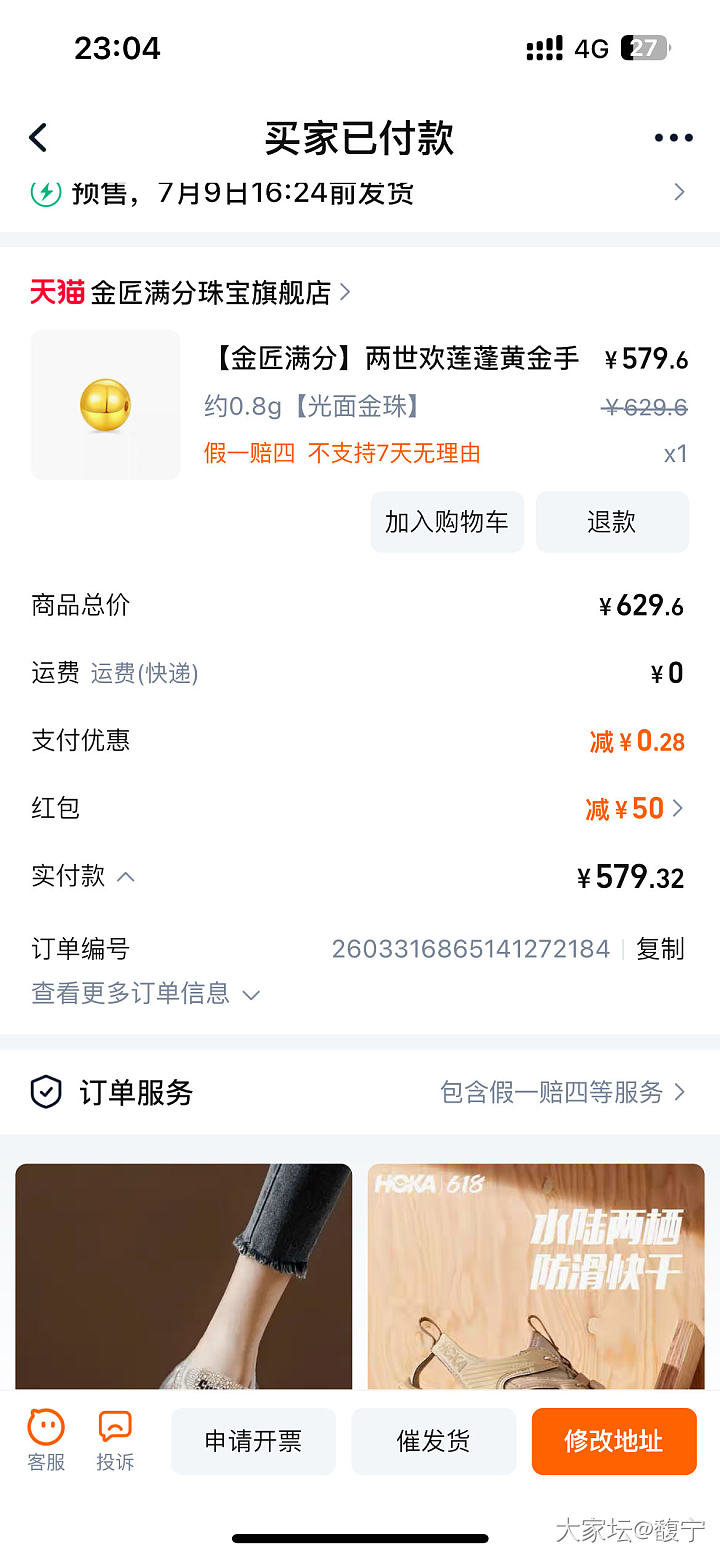
Task: Go back using the top arrow
Action: click(38, 138)
